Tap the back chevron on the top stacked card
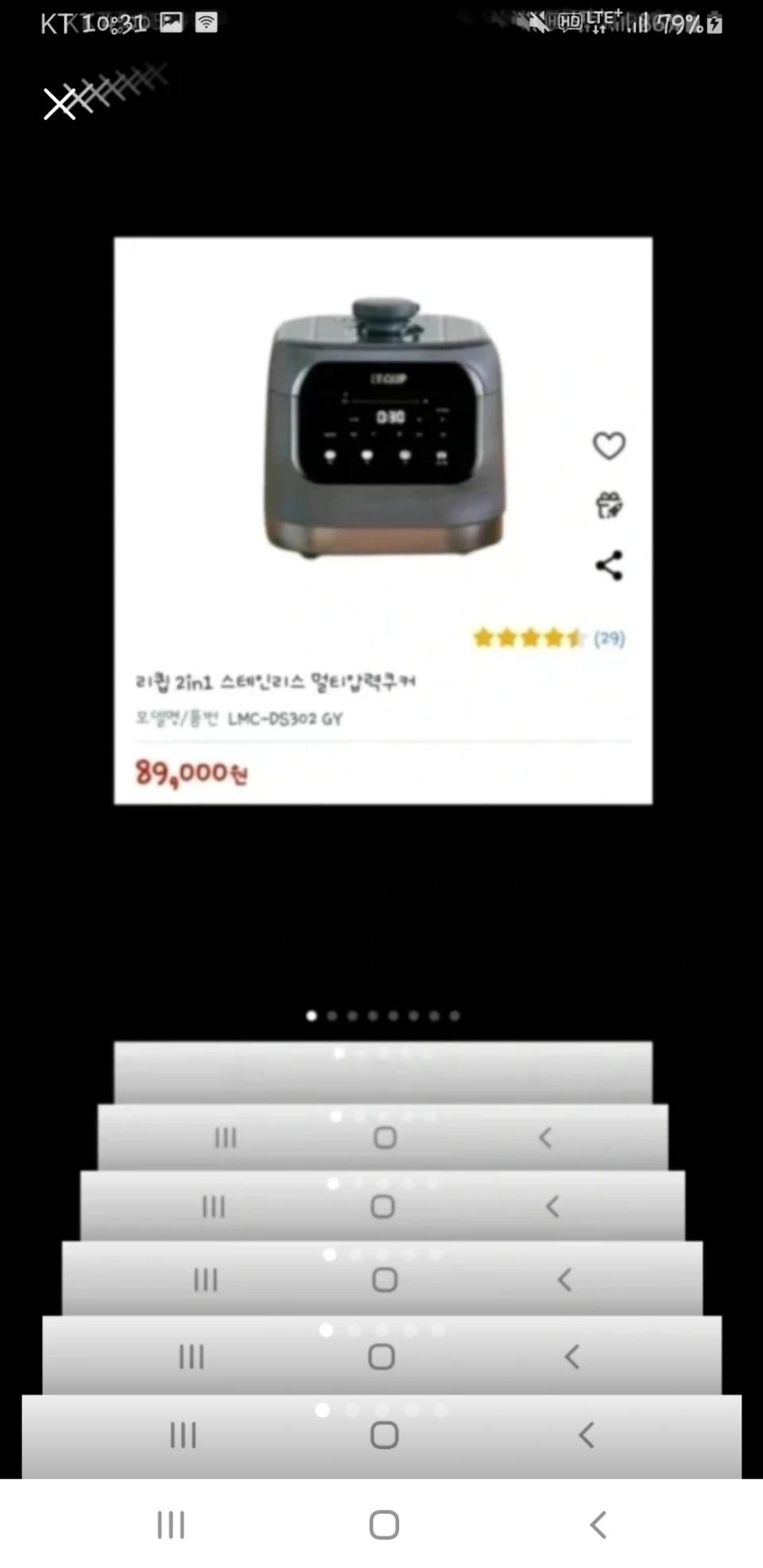The width and height of the screenshot is (763, 1568). point(544,1138)
